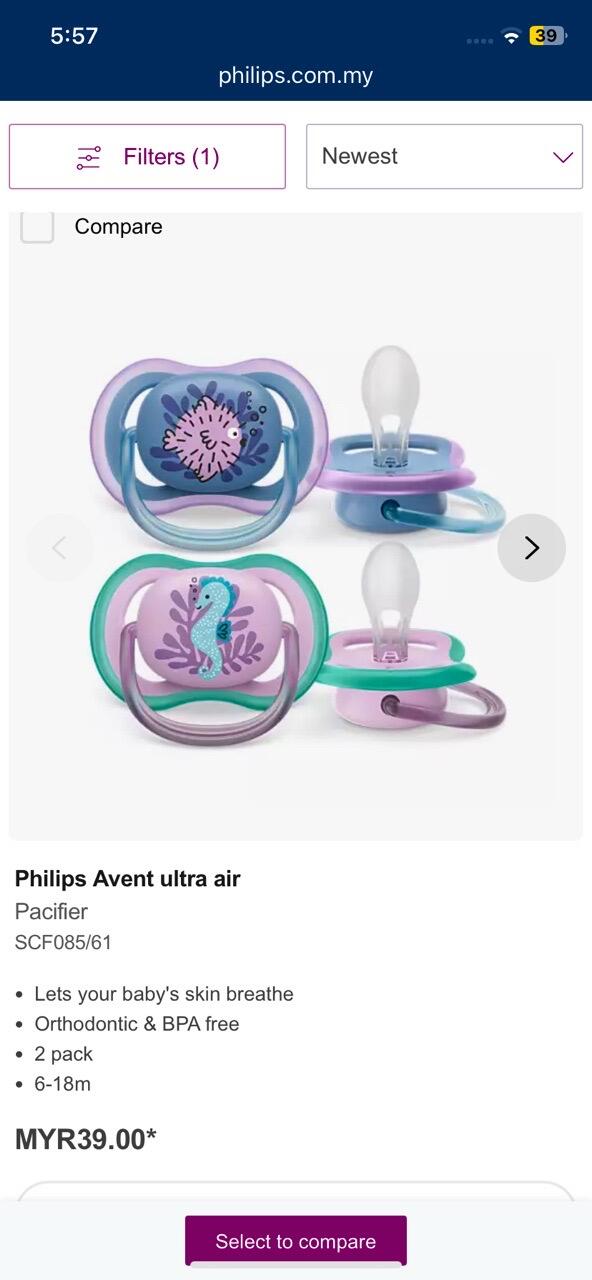Show the next product image
592x1280 pixels.
pyautogui.click(x=531, y=548)
